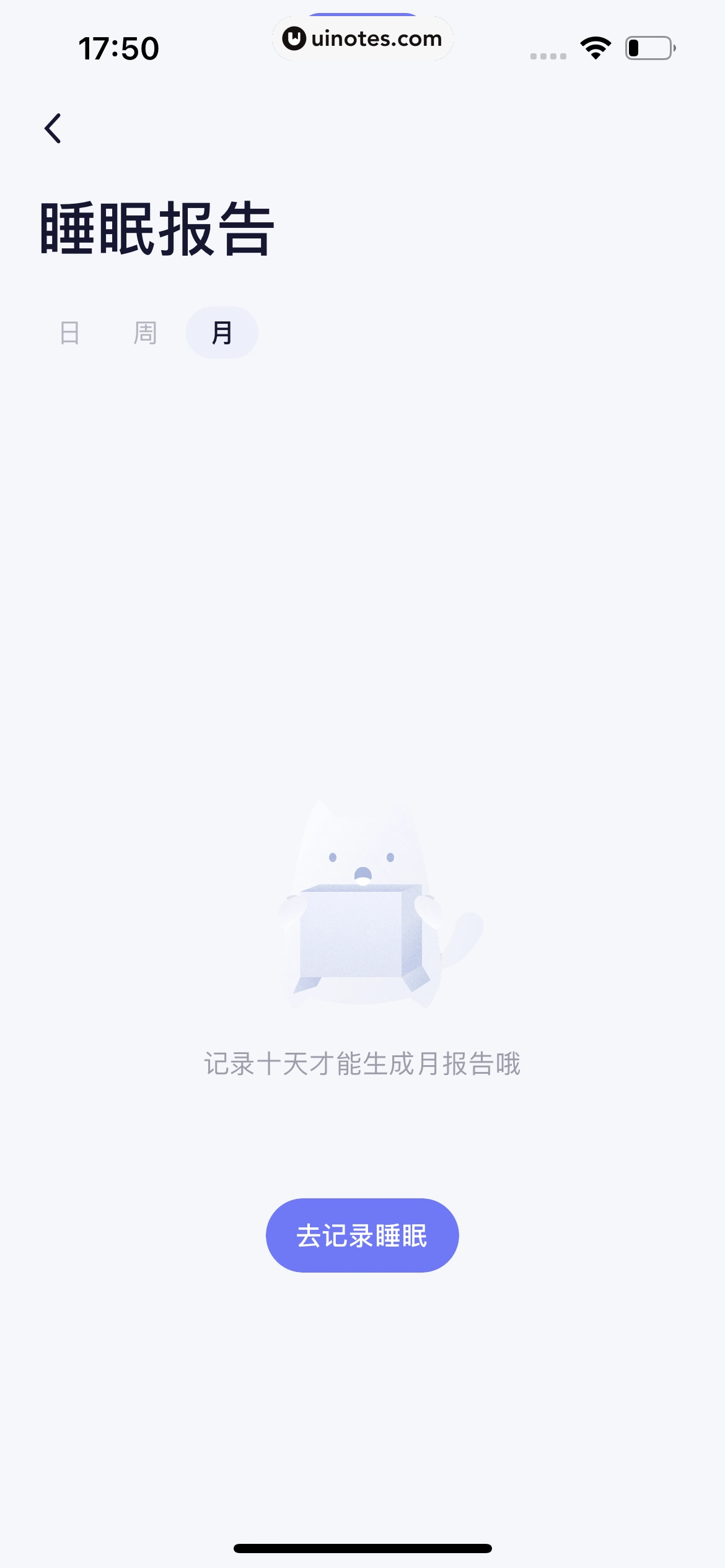Tap the uinotes.com notification pill

tap(362, 38)
